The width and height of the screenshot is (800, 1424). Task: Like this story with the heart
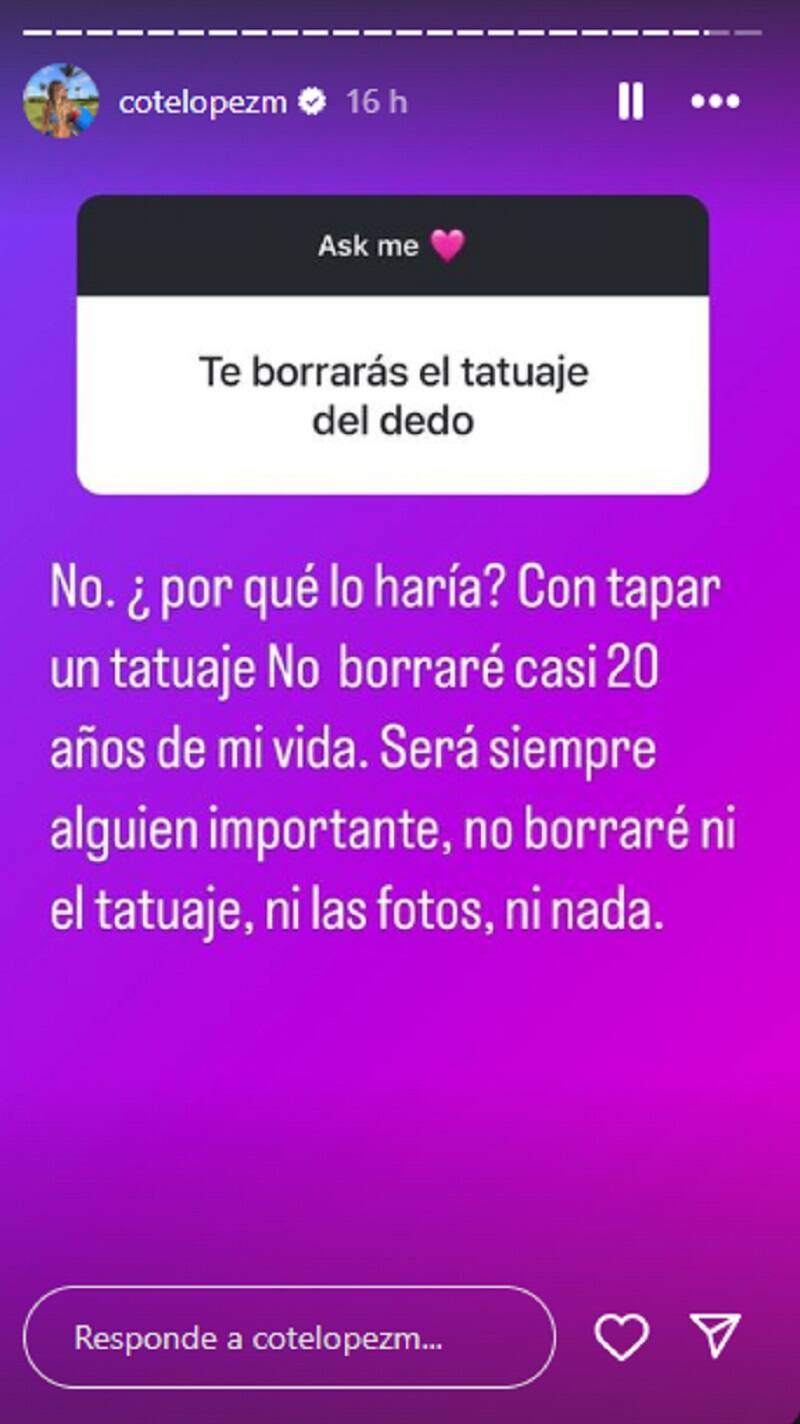tap(621, 1337)
